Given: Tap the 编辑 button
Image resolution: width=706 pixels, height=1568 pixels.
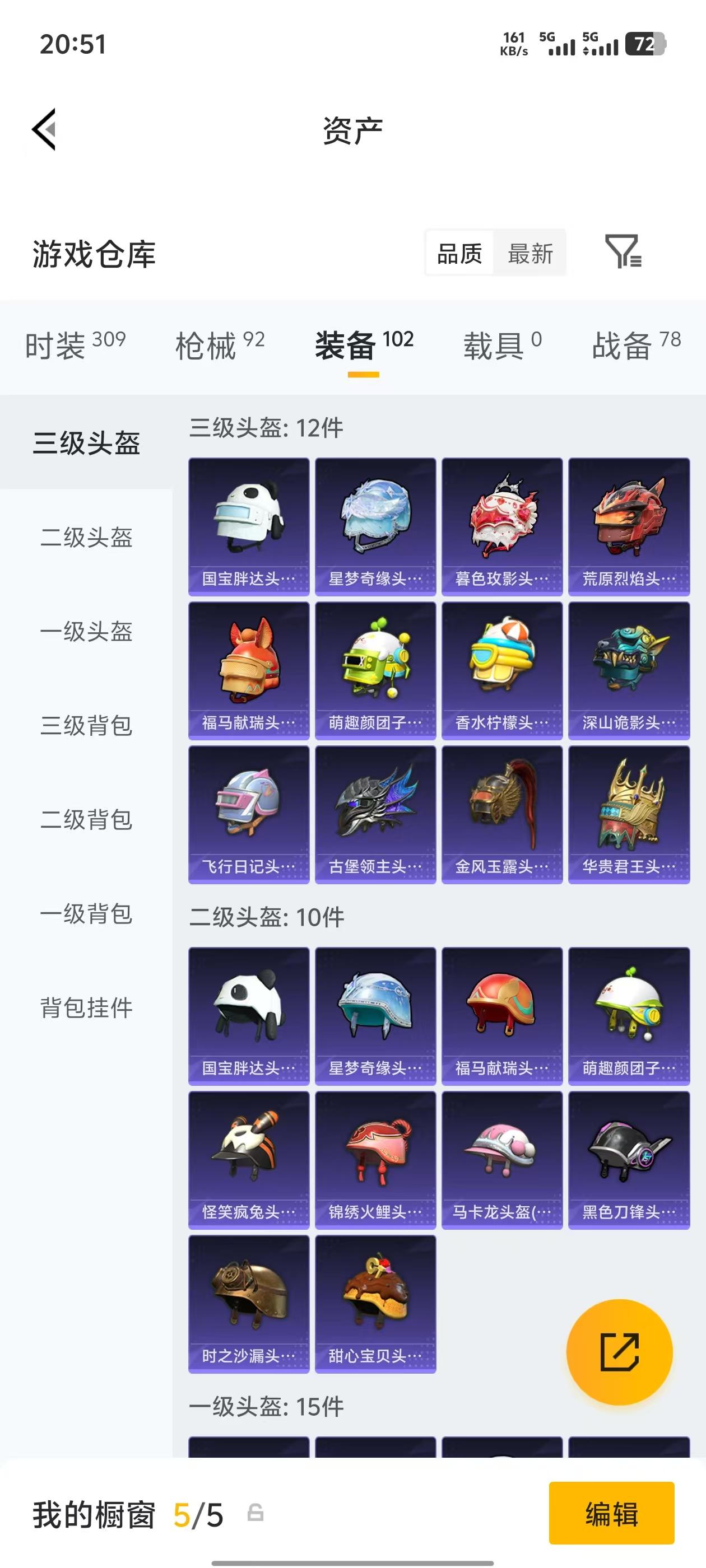Looking at the screenshot, I should [611, 1511].
